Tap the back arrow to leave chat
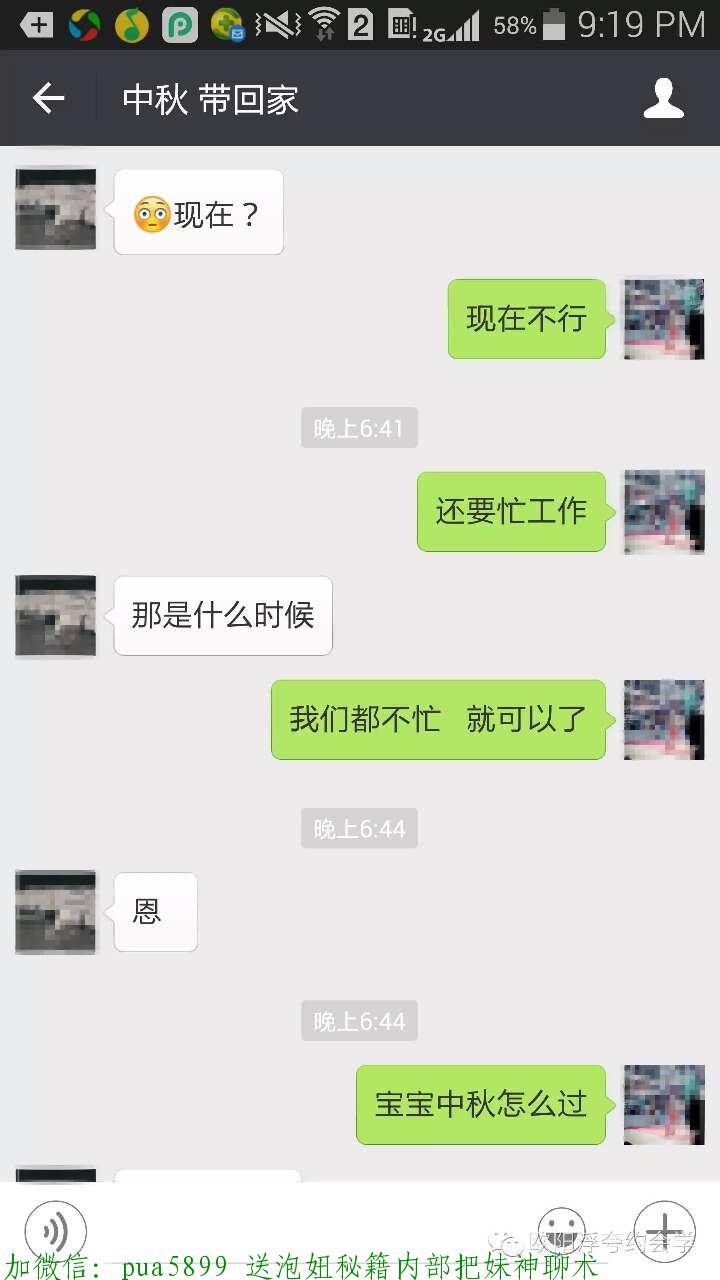 point(48,97)
